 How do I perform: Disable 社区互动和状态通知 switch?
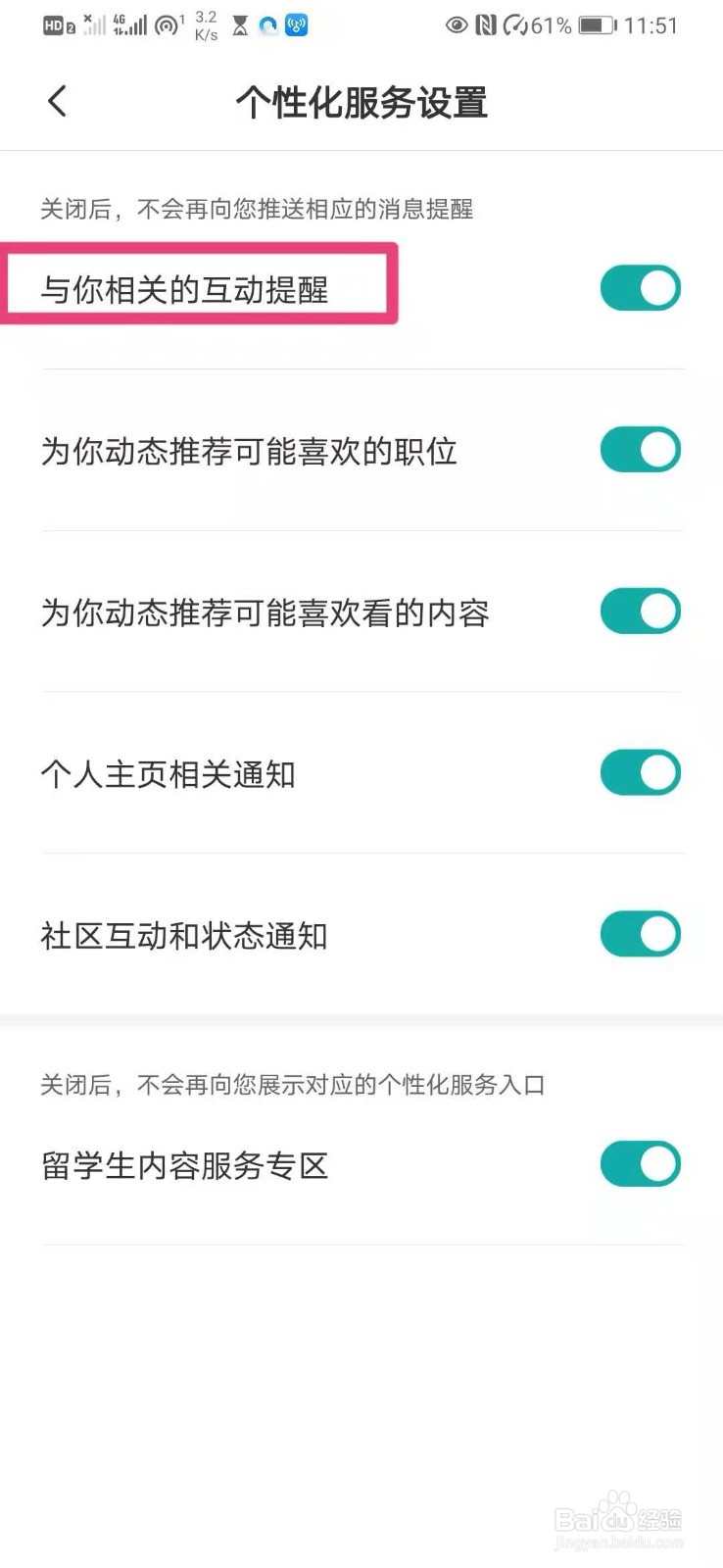[640, 934]
